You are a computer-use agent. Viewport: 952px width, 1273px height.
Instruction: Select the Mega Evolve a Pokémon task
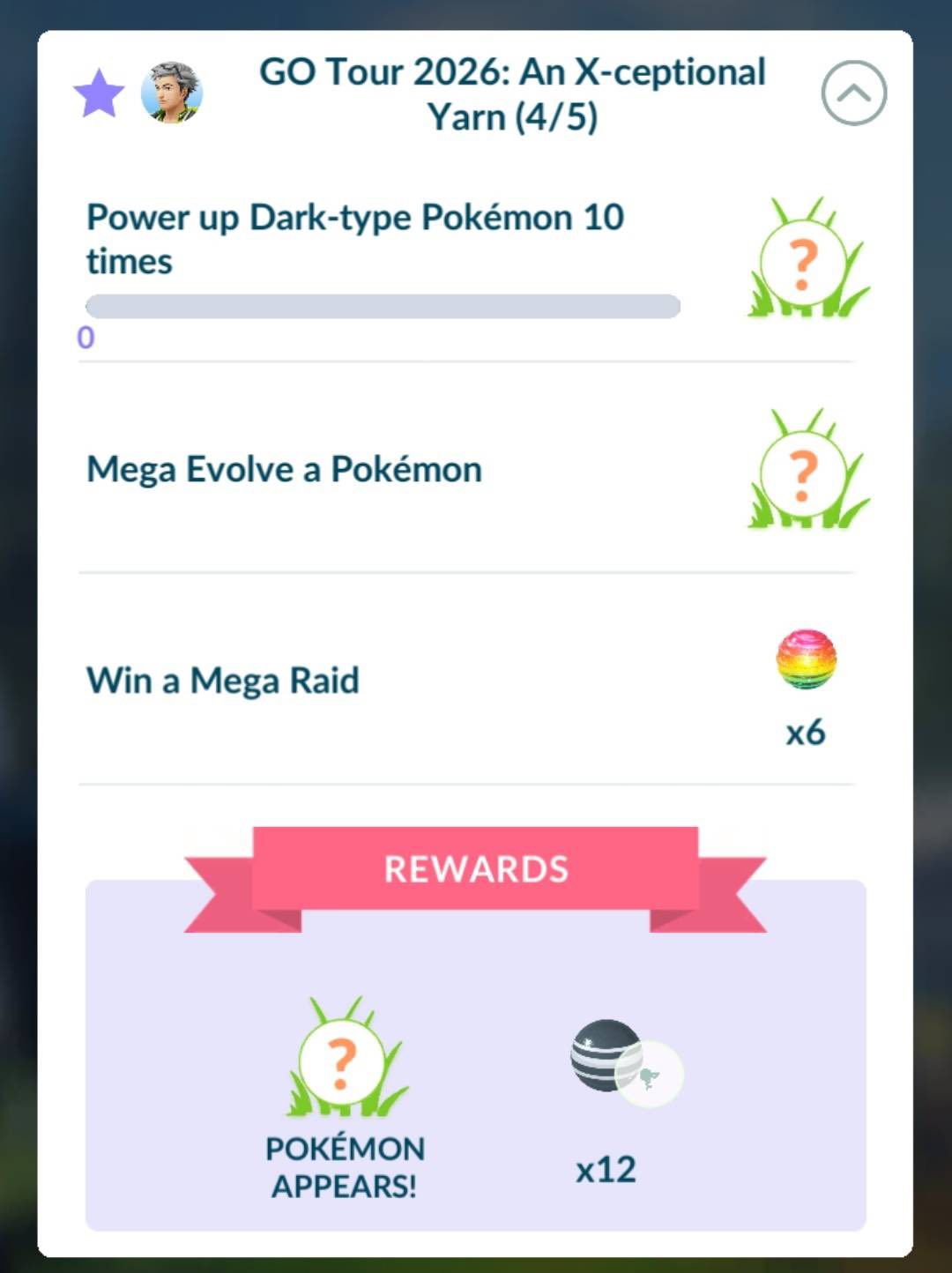[x=285, y=469]
